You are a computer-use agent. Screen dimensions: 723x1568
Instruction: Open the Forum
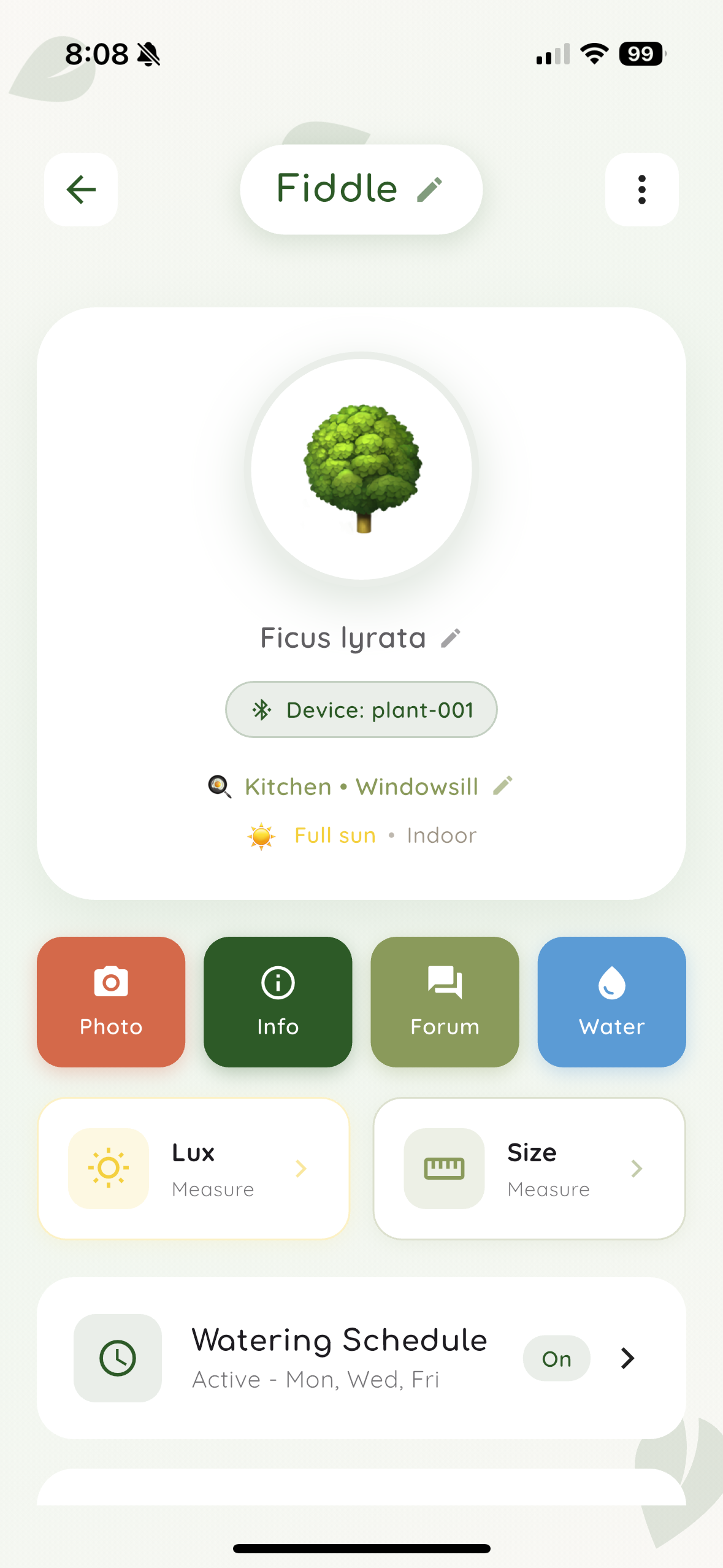coord(445,1002)
